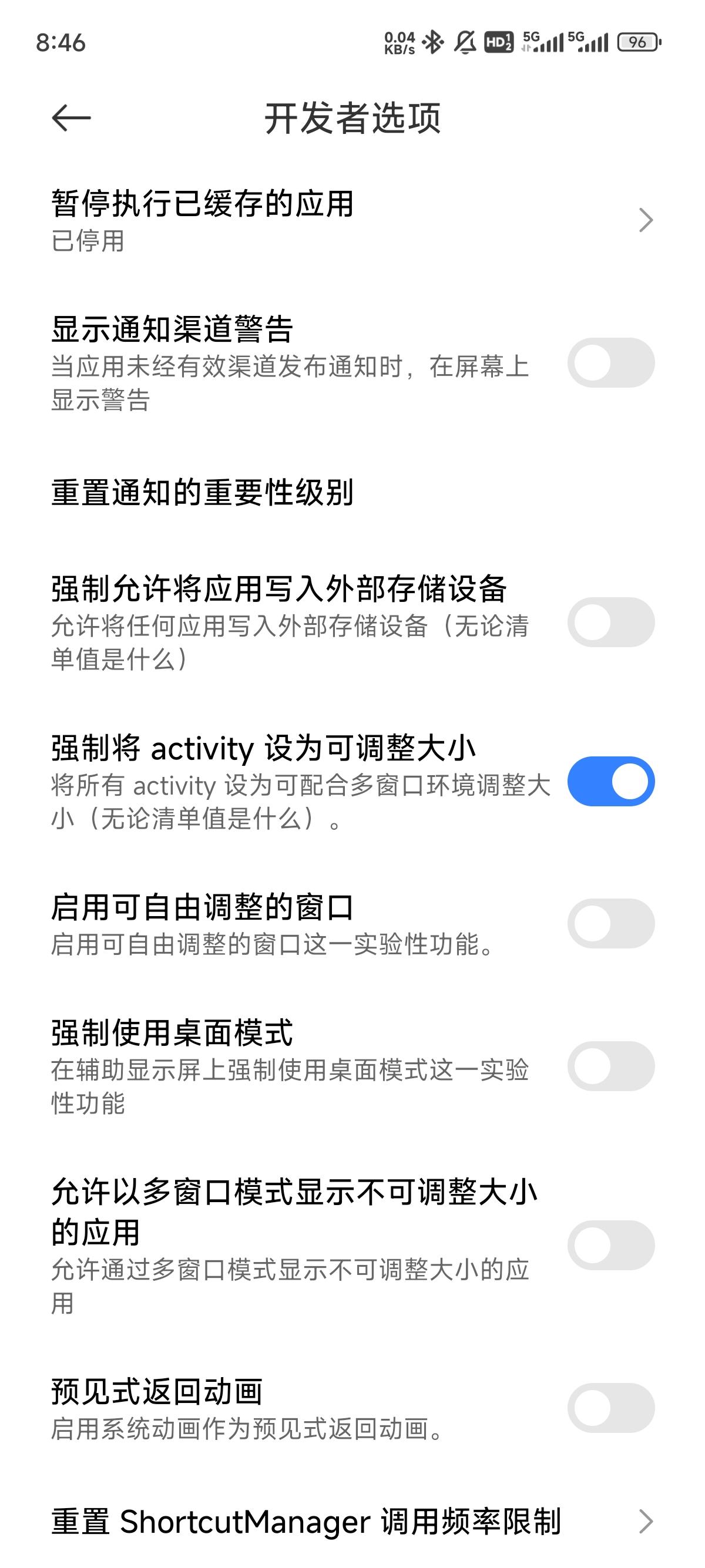The width and height of the screenshot is (705, 1568).
Task: Enable 显示通知渠道警告 switch
Action: pyautogui.click(x=610, y=363)
